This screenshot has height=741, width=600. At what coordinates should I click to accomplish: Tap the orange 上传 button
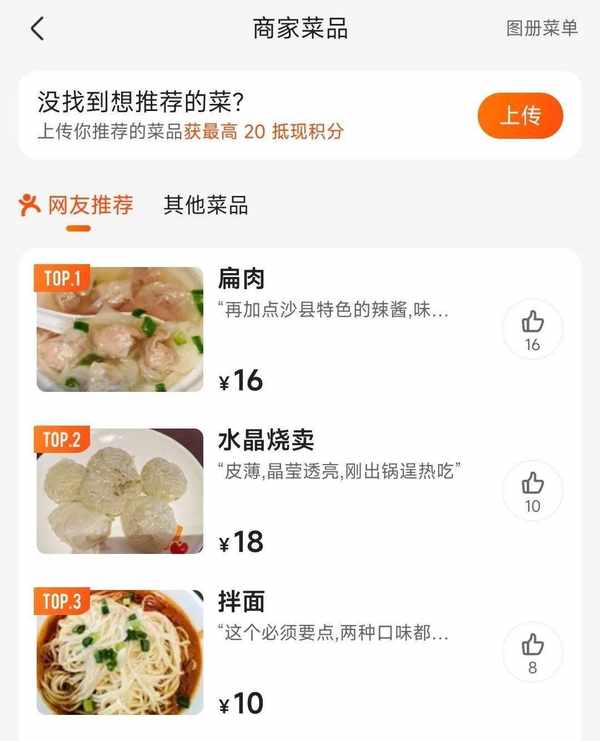coord(520,116)
